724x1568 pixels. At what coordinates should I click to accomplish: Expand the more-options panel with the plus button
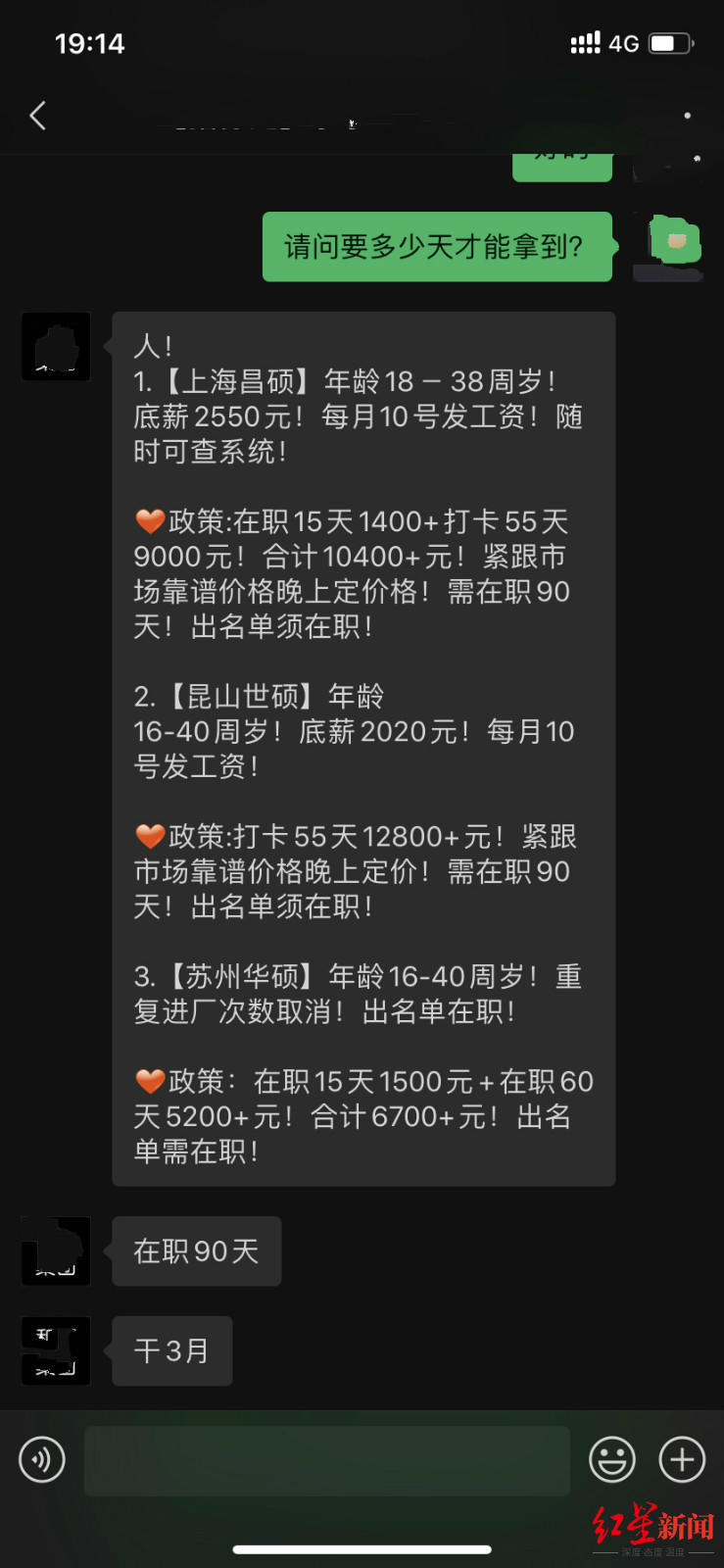pyautogui.click(x=681, y=1459)
